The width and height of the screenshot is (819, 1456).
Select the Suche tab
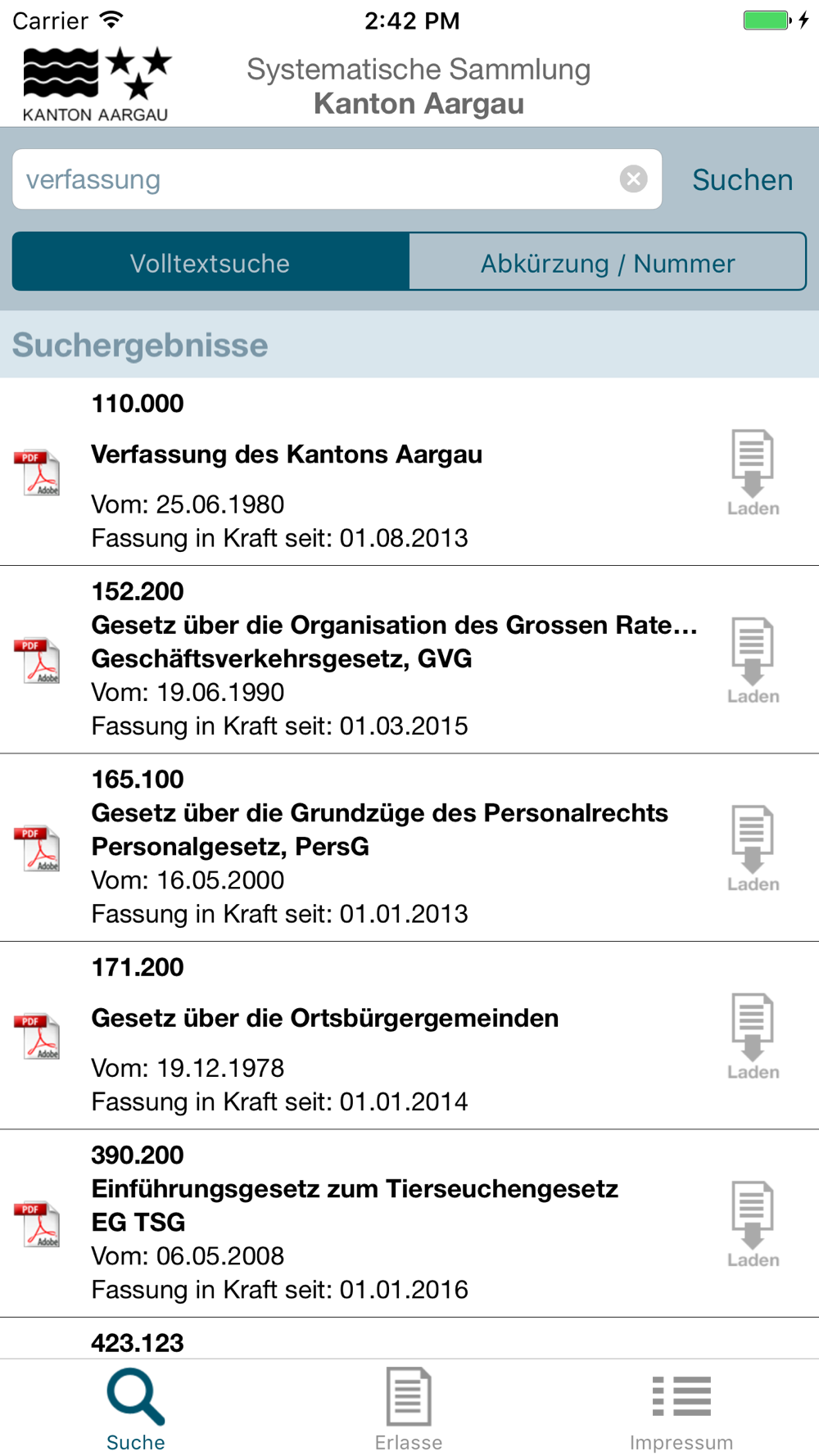[136, 1409]
